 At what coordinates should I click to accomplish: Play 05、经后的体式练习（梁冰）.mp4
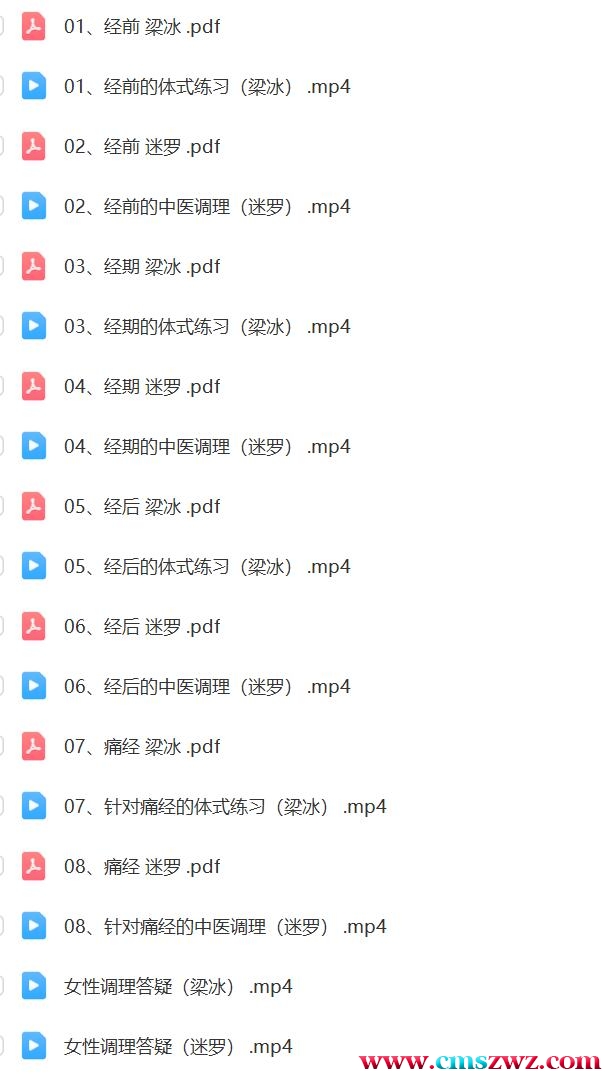click(207, 567)
